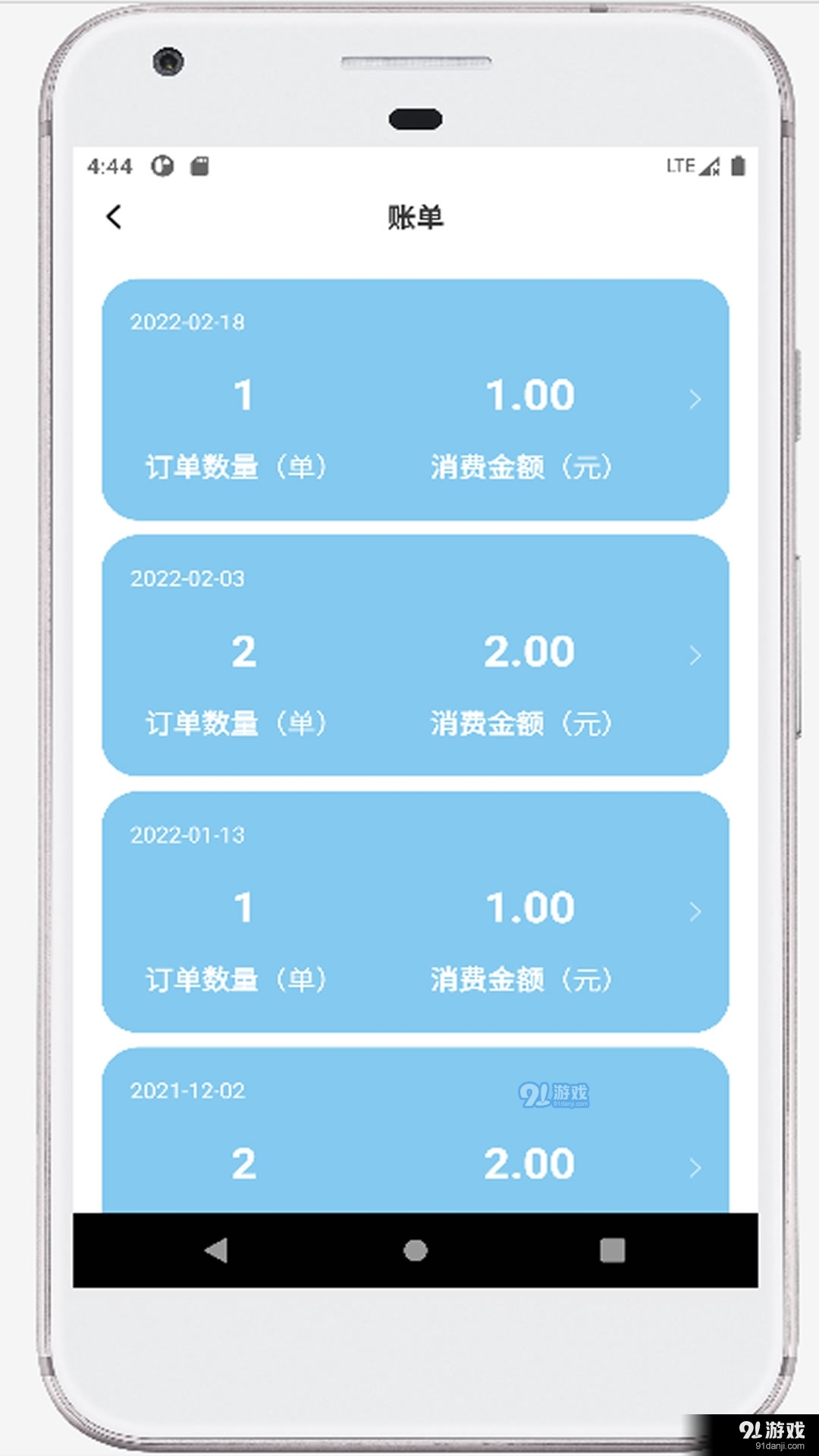
Task: Tap the 4:44 clock in the status bar
Action: pyautogui.click(x=110, y=165)
